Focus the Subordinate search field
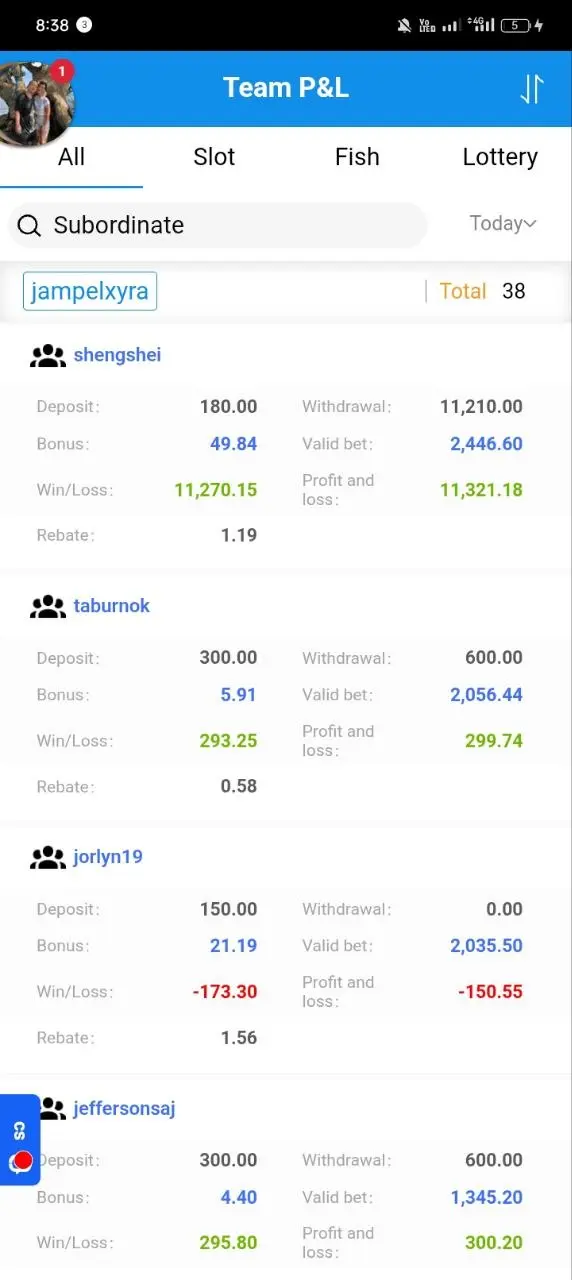The image size is (572, 1280). (217, 225)
